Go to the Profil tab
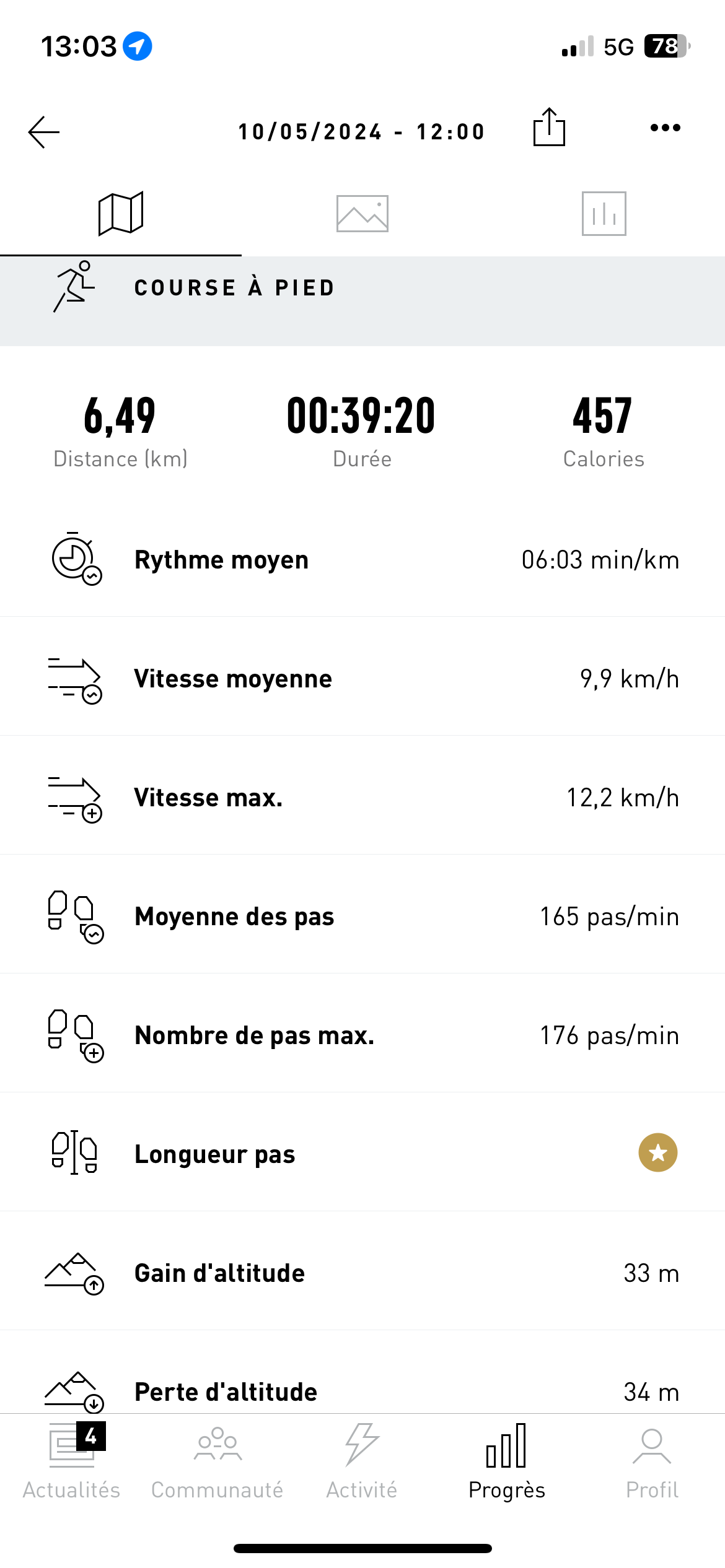Image resolution: width=725 pixels, height=1568 pixels. click(652, 1461)
